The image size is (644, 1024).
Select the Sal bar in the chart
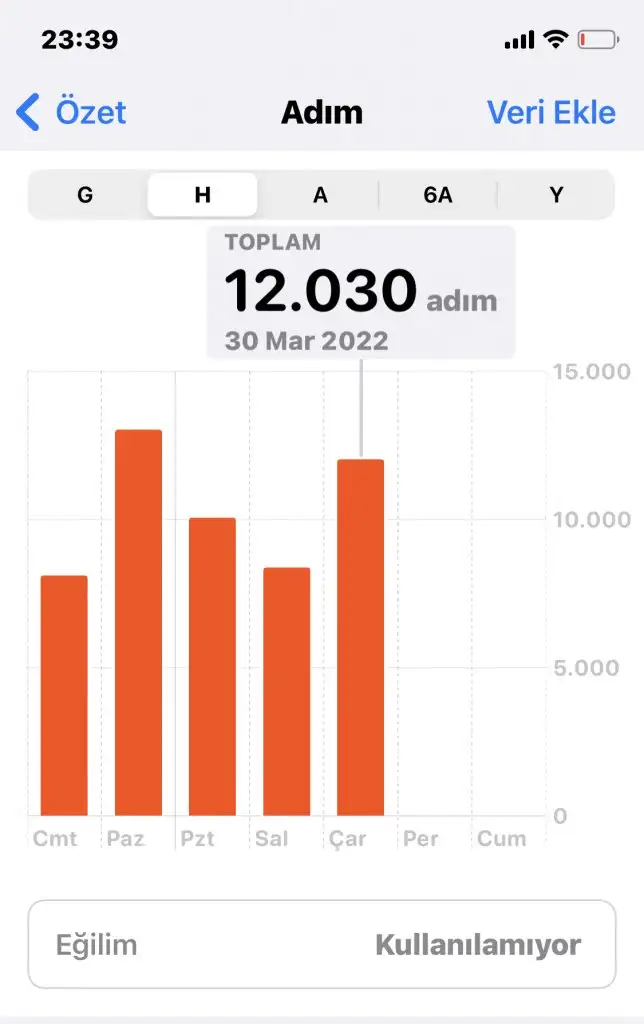pos(287,692)
